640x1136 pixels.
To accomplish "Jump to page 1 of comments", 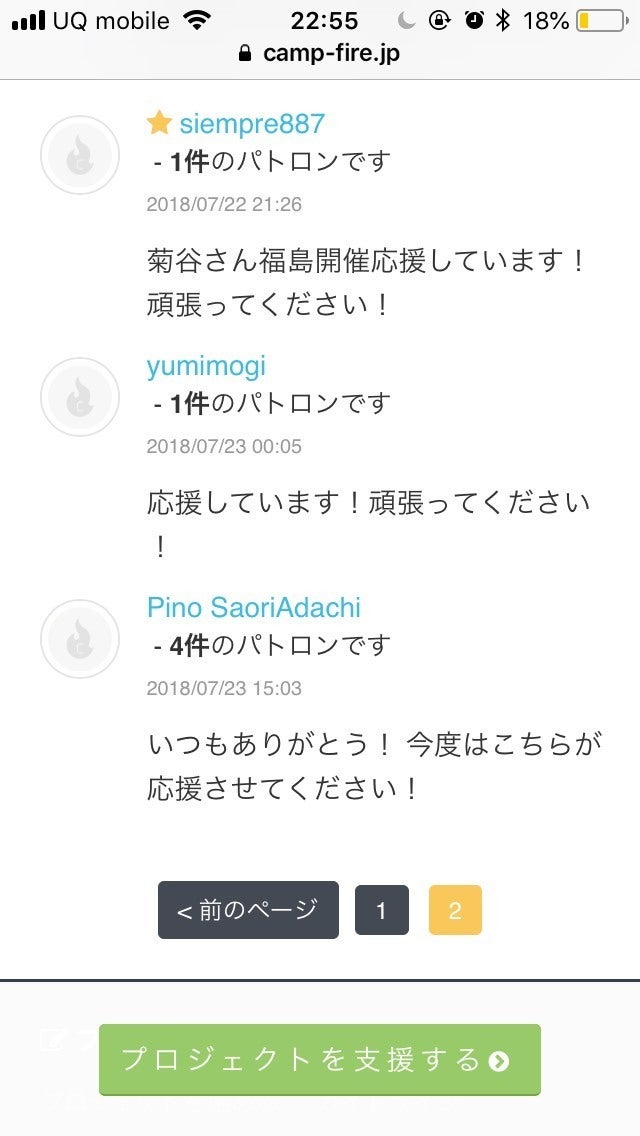I will (382, 910).
